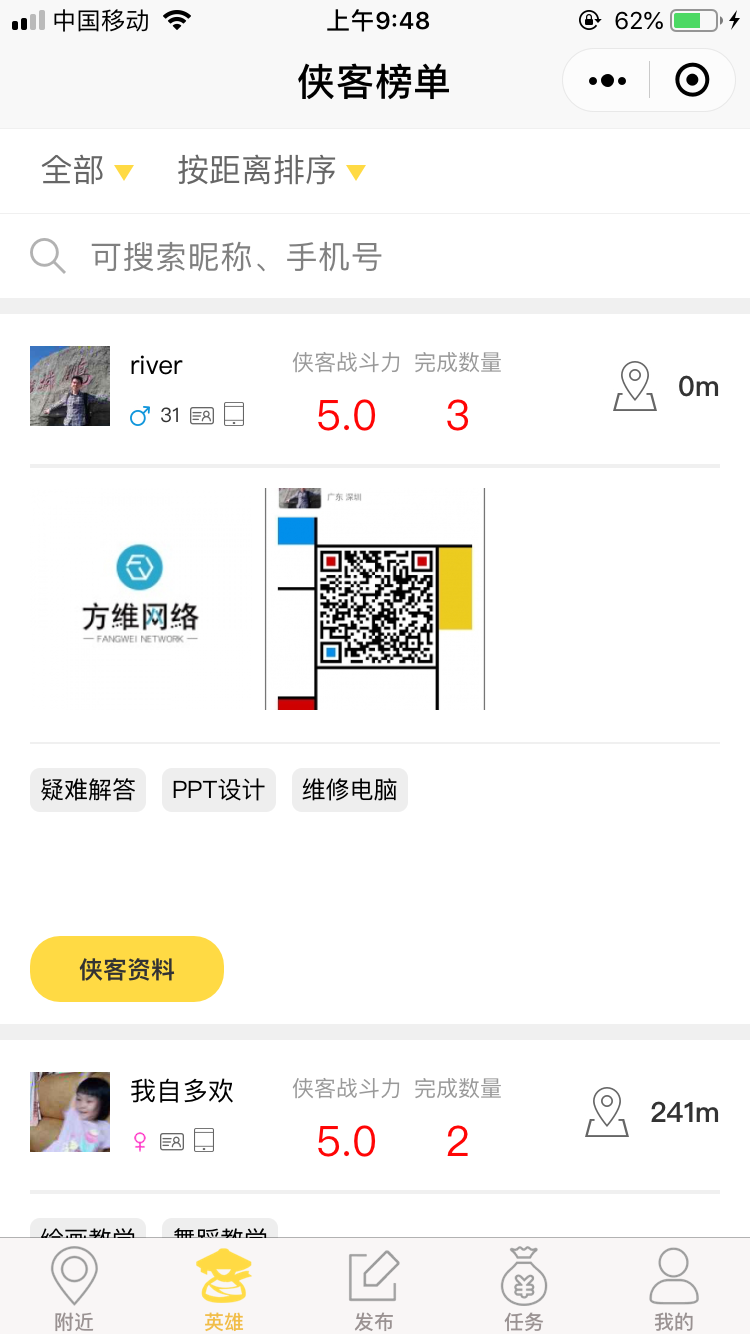Open river's 侠客资料 details
The image size is (750, 1334).
coord(127,969)
